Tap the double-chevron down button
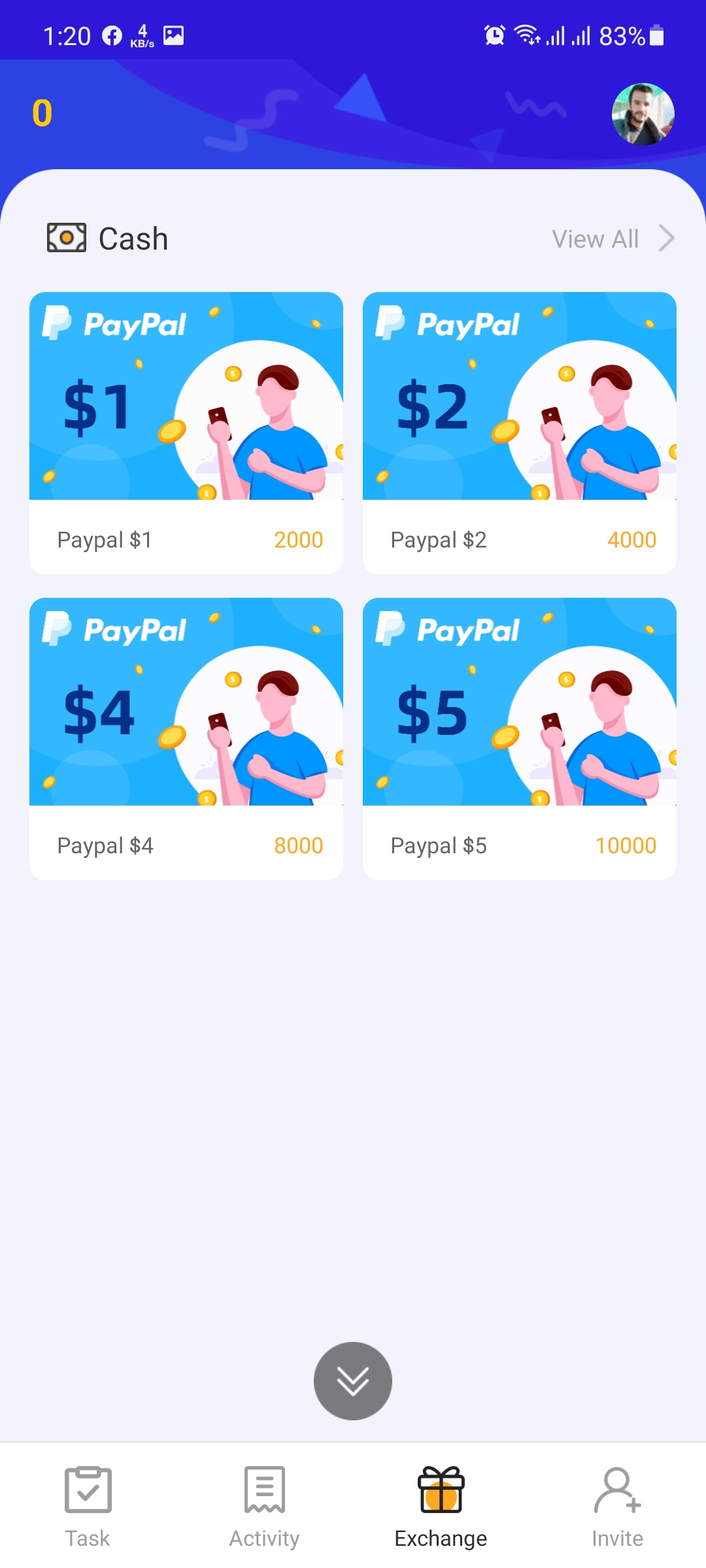Screen dimensions: 706x1568 tap(353, 1381)
